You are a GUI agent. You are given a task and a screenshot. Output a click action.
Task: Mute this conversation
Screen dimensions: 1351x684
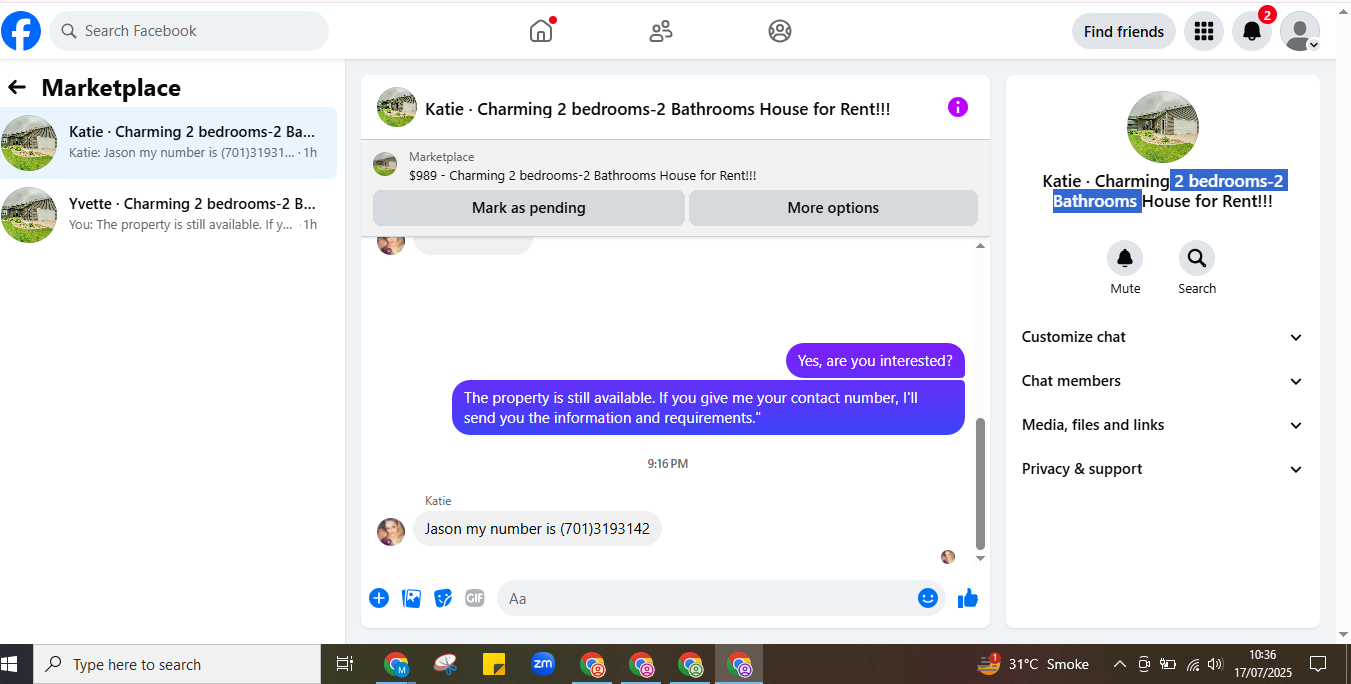tap(1125, 268)
